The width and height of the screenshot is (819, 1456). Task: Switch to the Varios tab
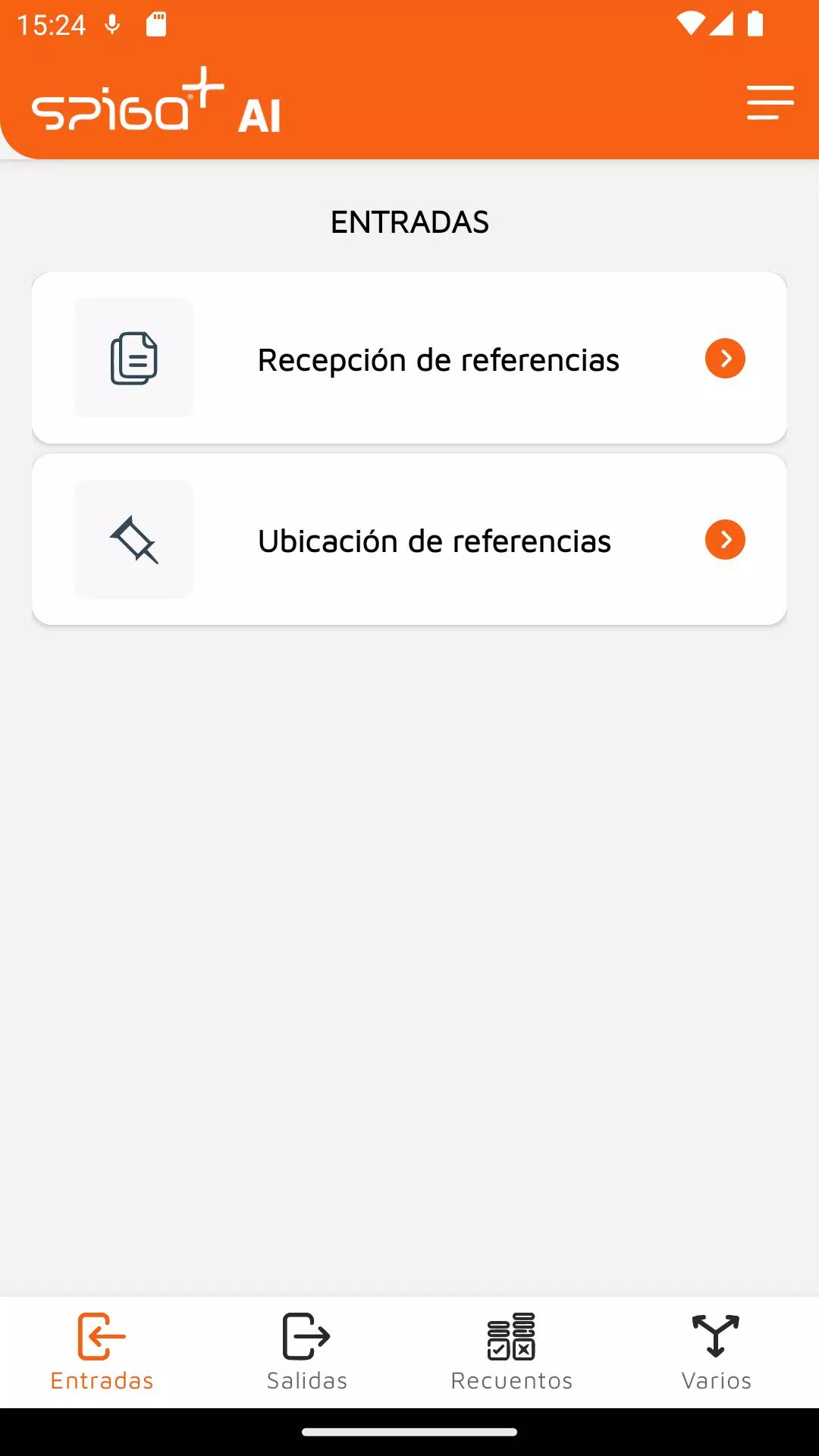tap(716, 1351)
